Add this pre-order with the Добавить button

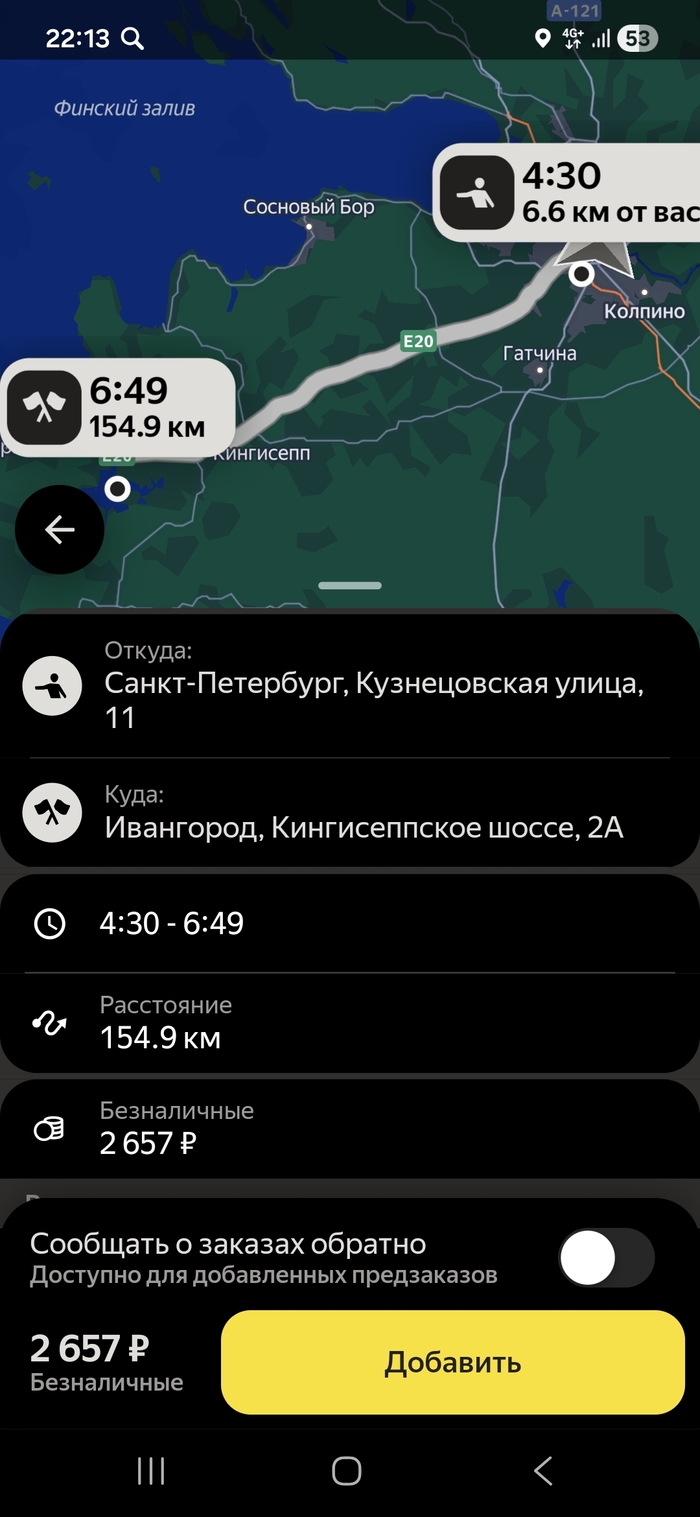(452, 1362)
